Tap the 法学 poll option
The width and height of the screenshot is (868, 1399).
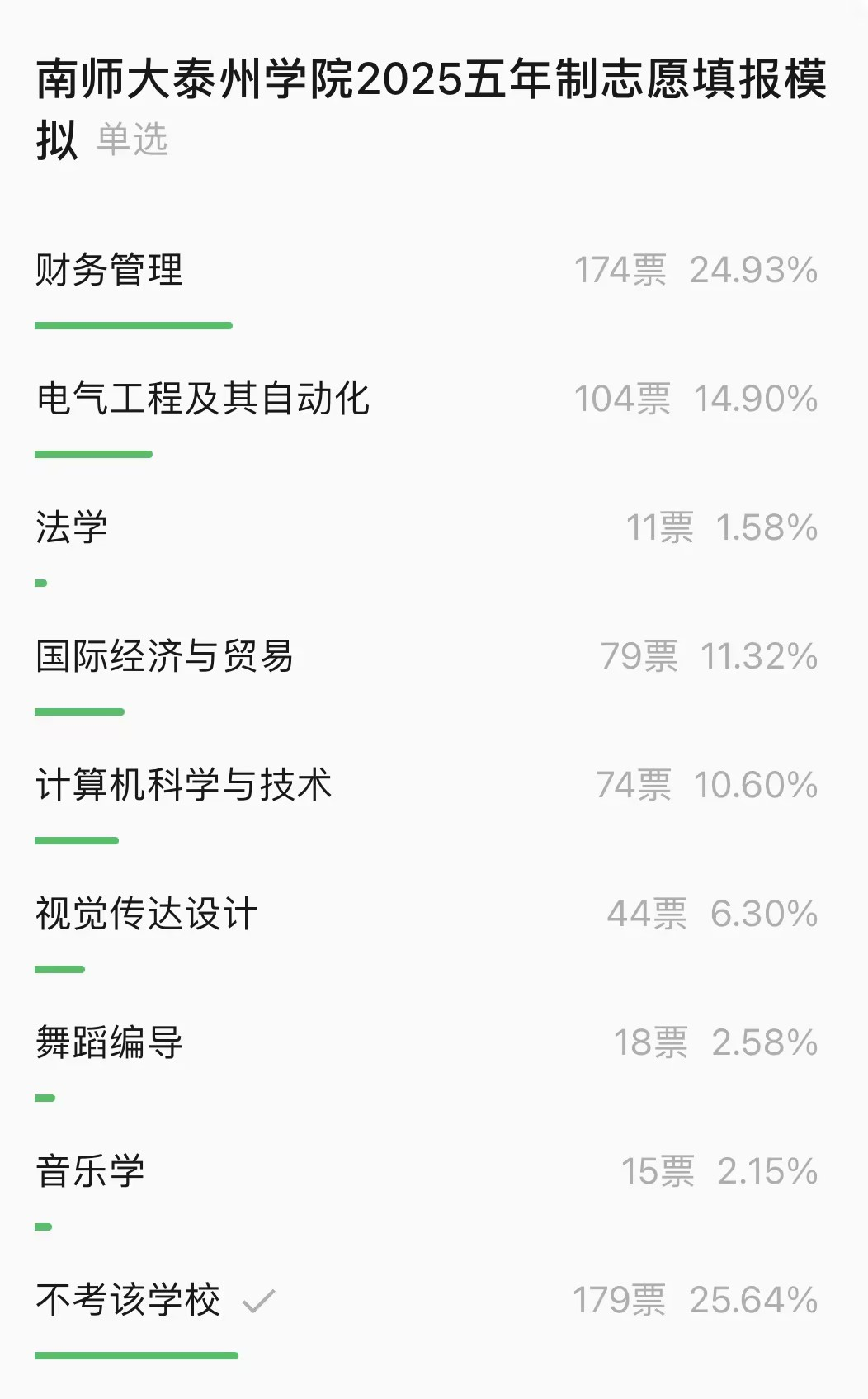[x=72, y=528]
